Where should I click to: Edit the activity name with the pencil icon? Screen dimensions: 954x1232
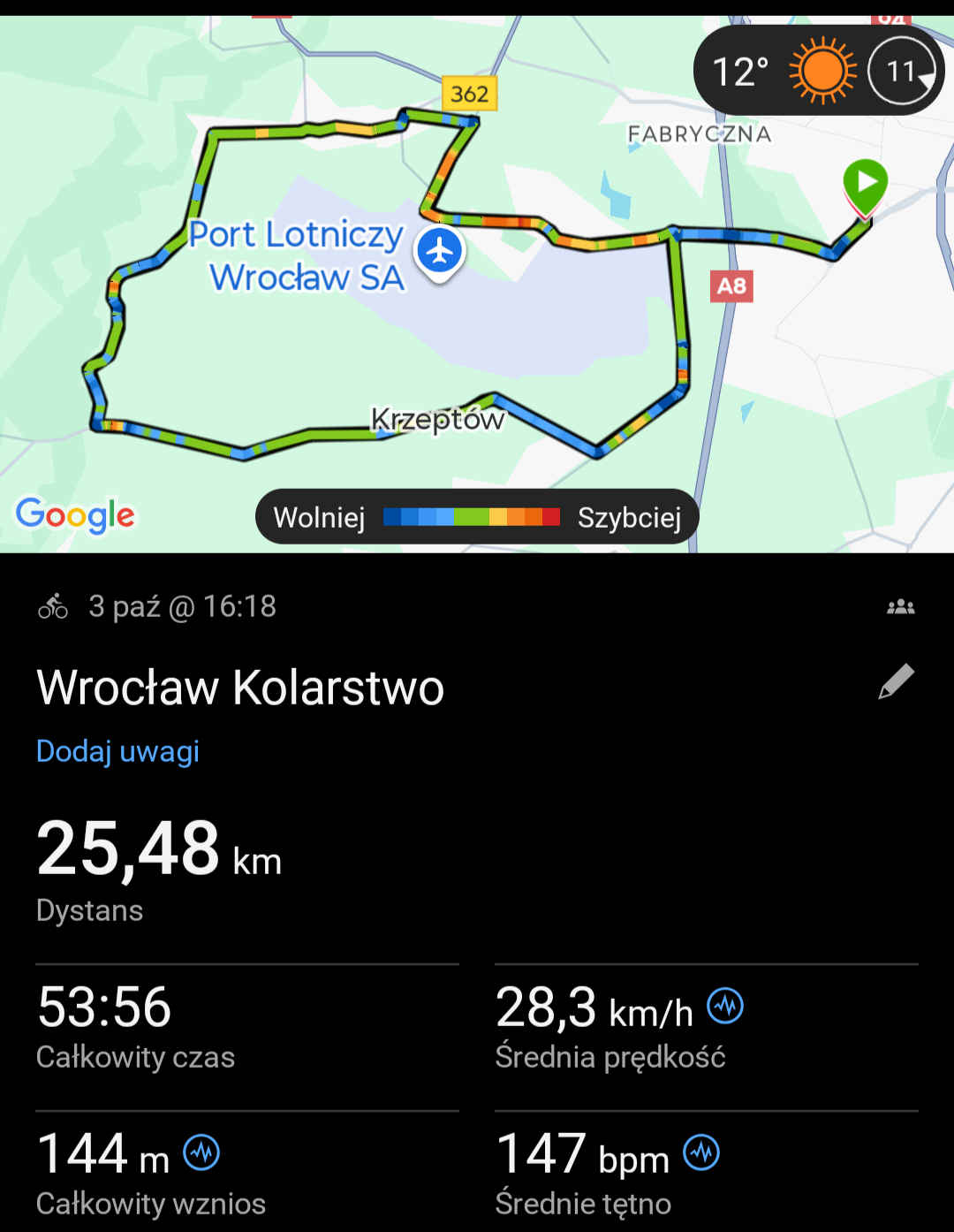tap(896, 682)
